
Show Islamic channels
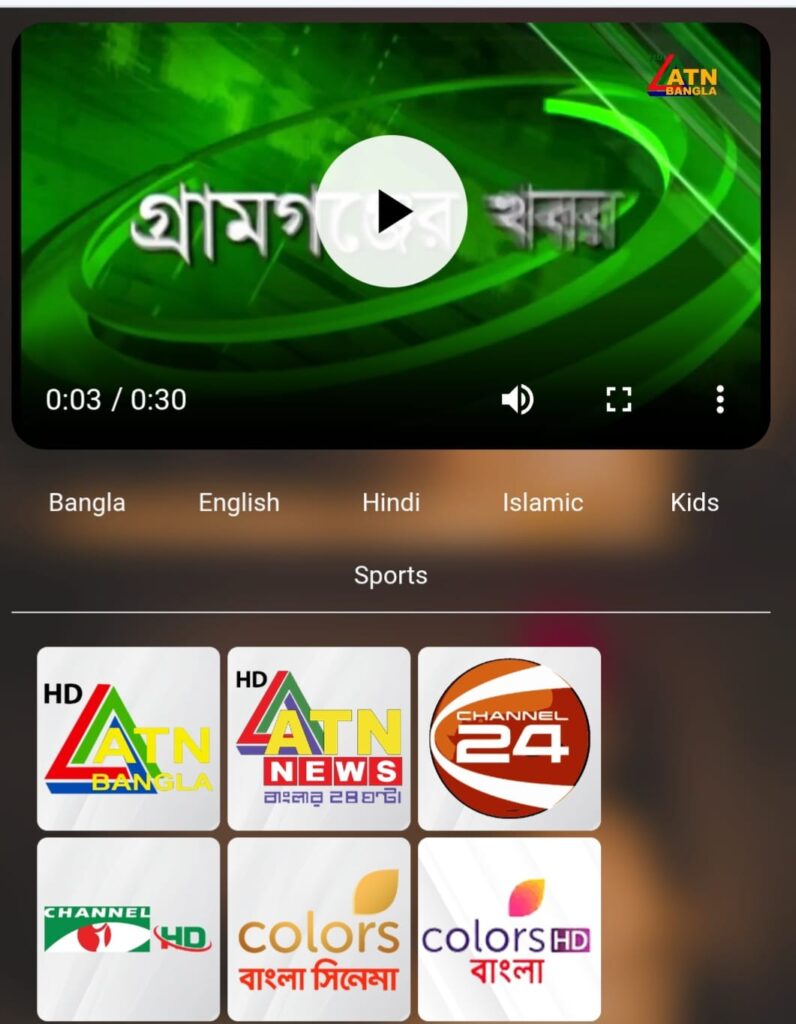coord(543,502)
